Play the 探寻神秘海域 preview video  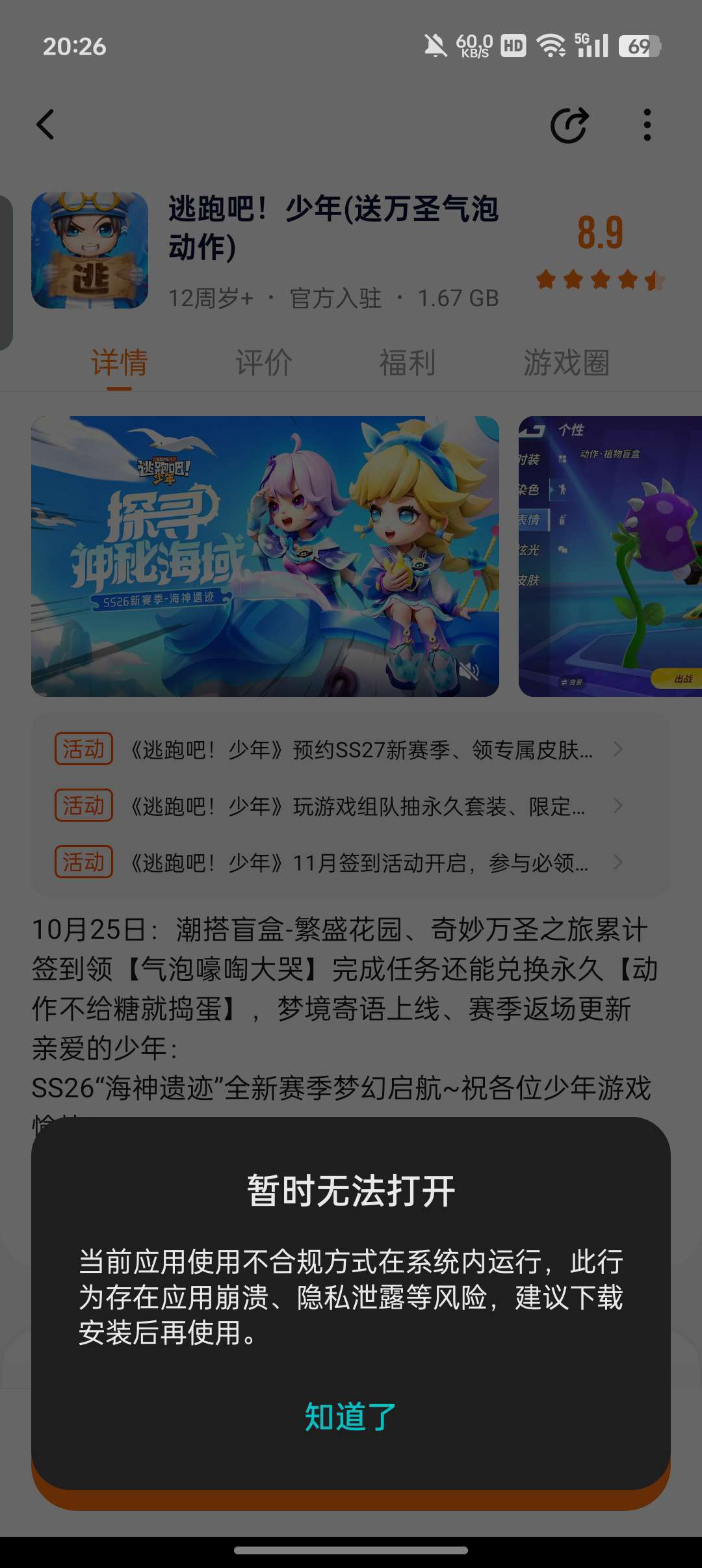(265, 556)
